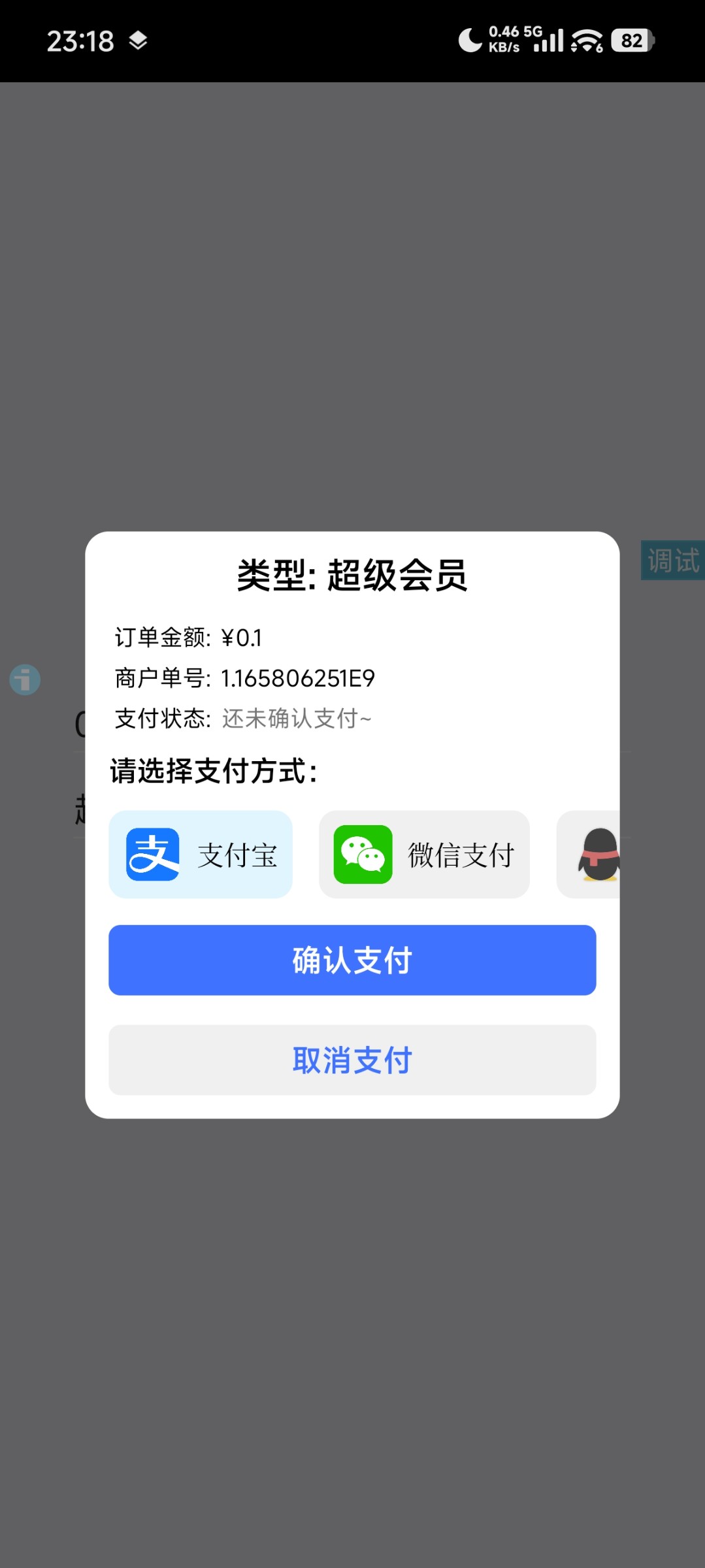Tap the Wi-Fi icon in the status bar

pyautogui.click(x=583, y=39)
